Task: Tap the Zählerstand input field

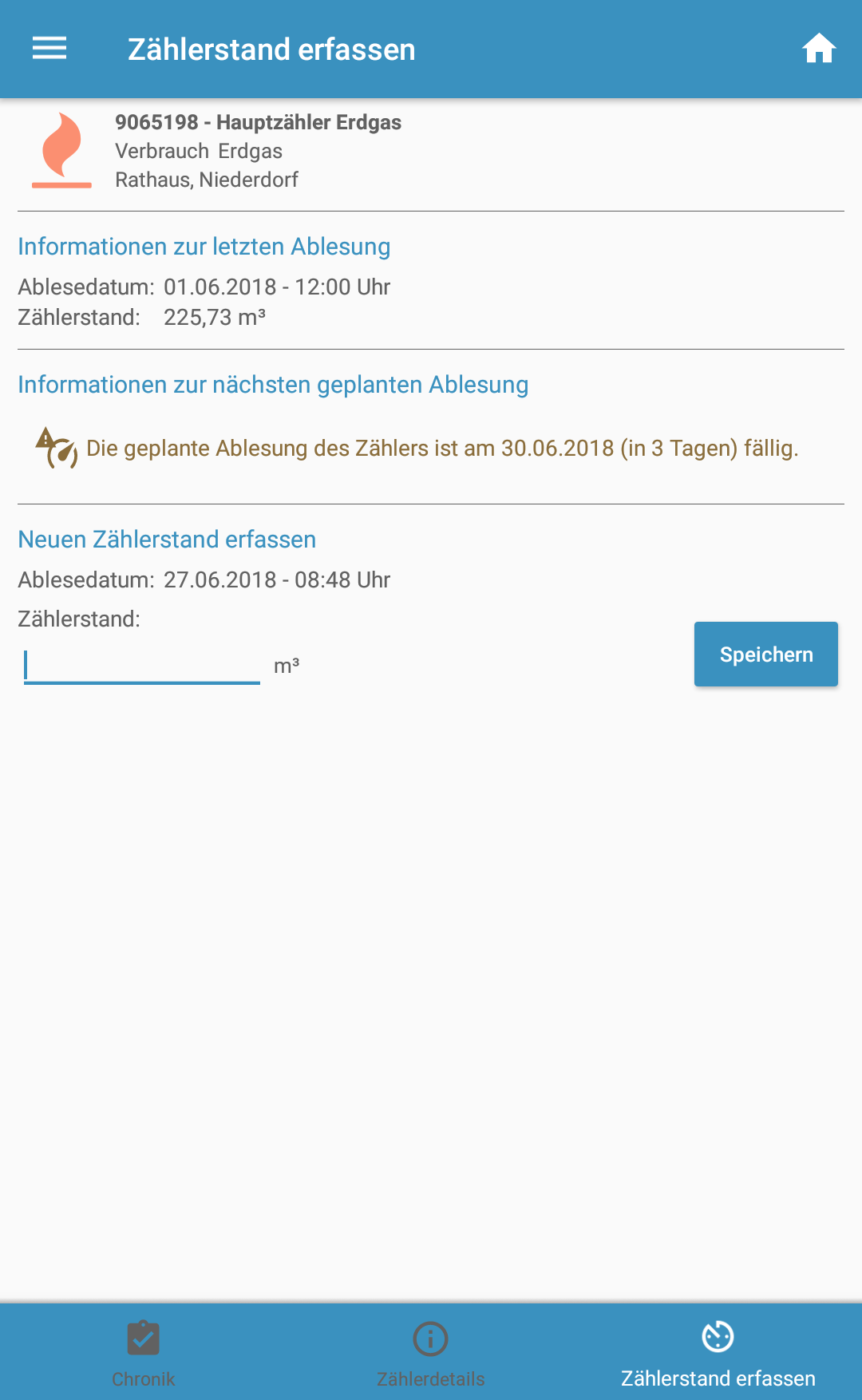Action: [x=142, y=666]
